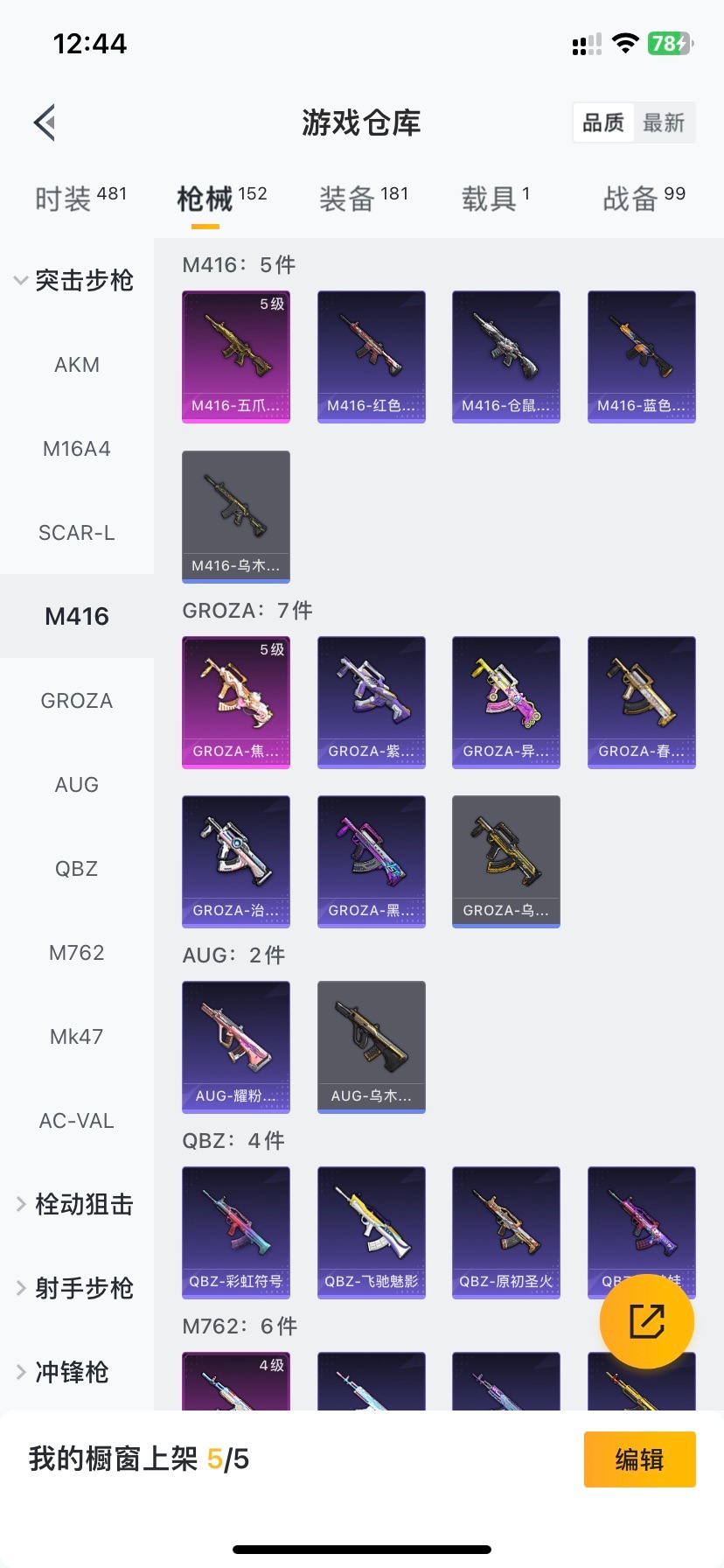This screenshot has height=1568, width=724.
Task: Switch to the 时装 tab
Action: coord(80,199)
